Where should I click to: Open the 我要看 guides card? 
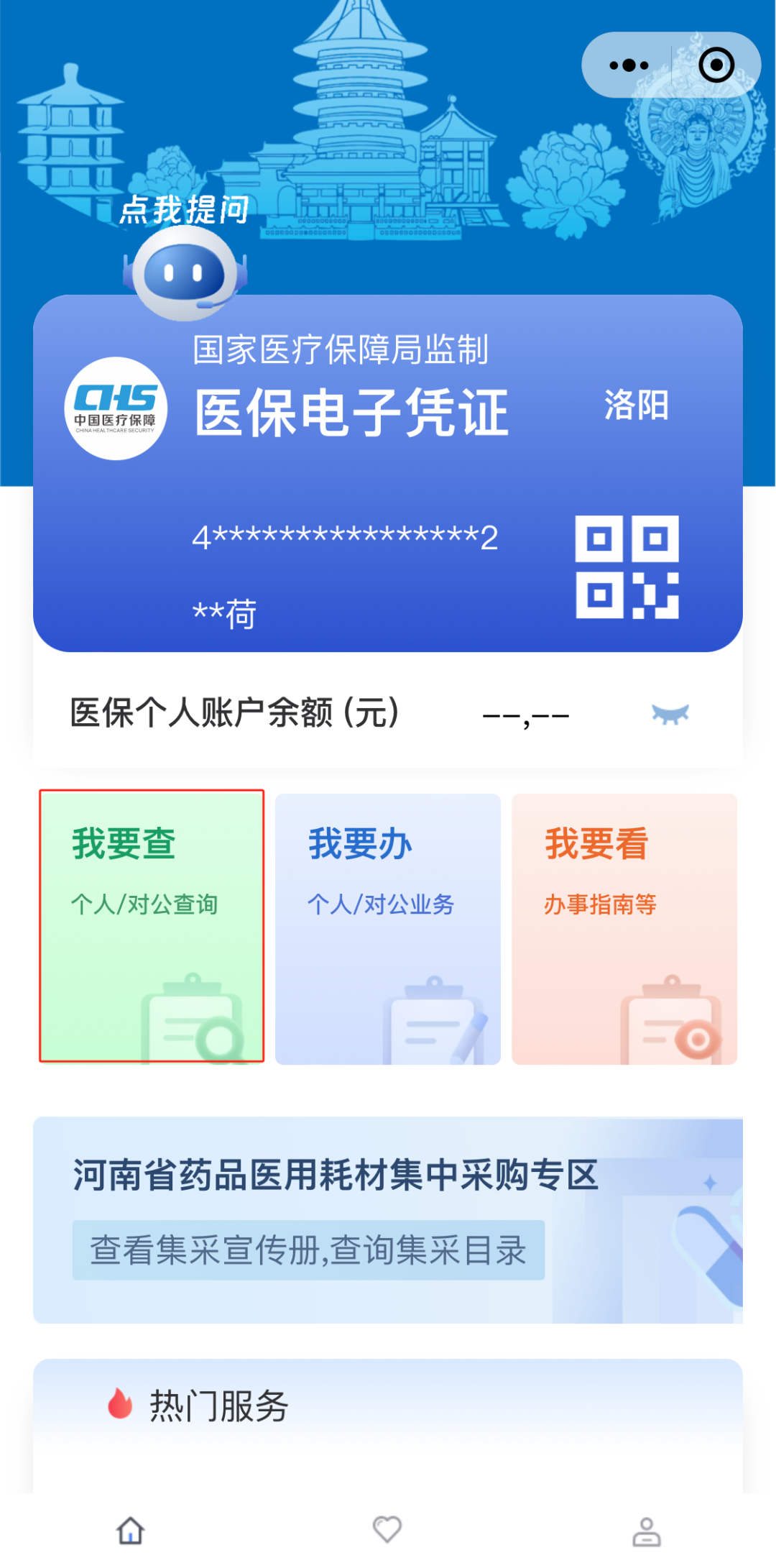[x=624, y=929]
